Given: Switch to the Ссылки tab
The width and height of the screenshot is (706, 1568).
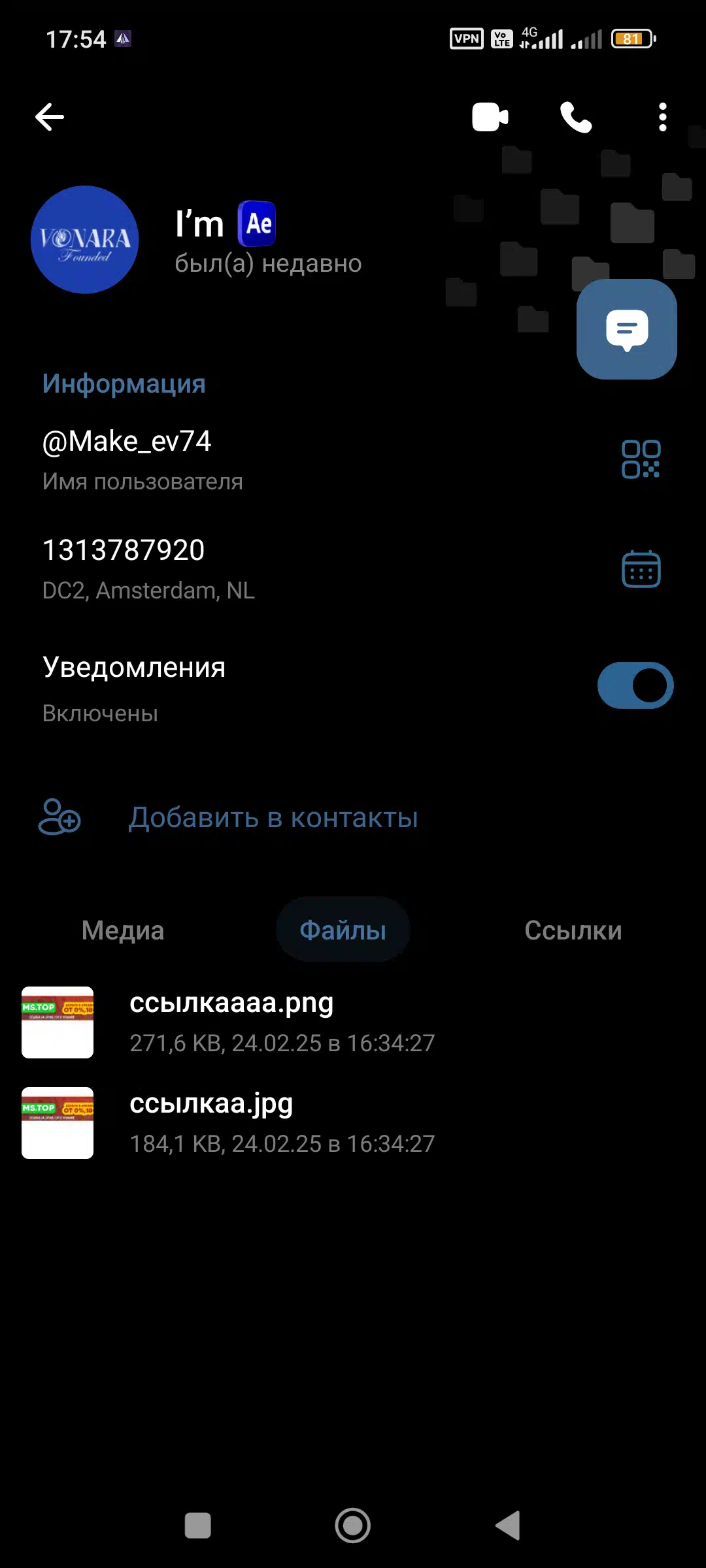Looking at the screenshot, I should 573,930.
